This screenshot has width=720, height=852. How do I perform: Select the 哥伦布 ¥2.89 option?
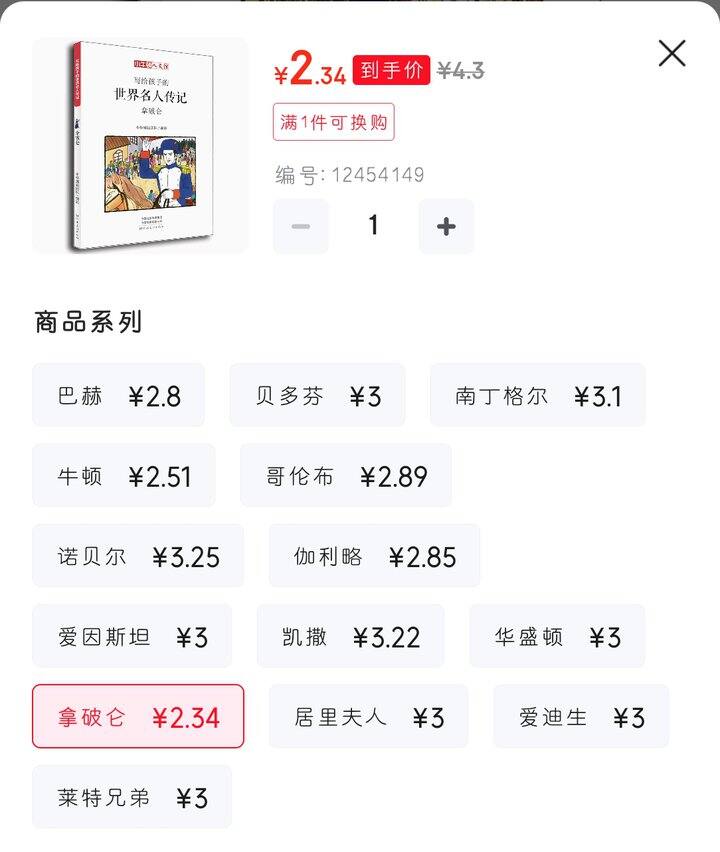pos(345,476)
